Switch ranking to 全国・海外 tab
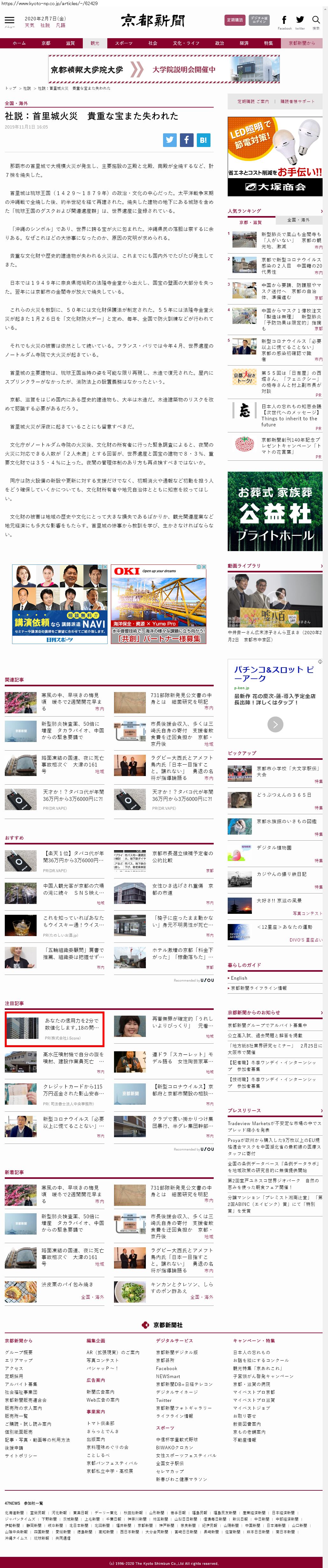Image resolution: width=328 pixels, height=1568 pixels. (298, 220)
